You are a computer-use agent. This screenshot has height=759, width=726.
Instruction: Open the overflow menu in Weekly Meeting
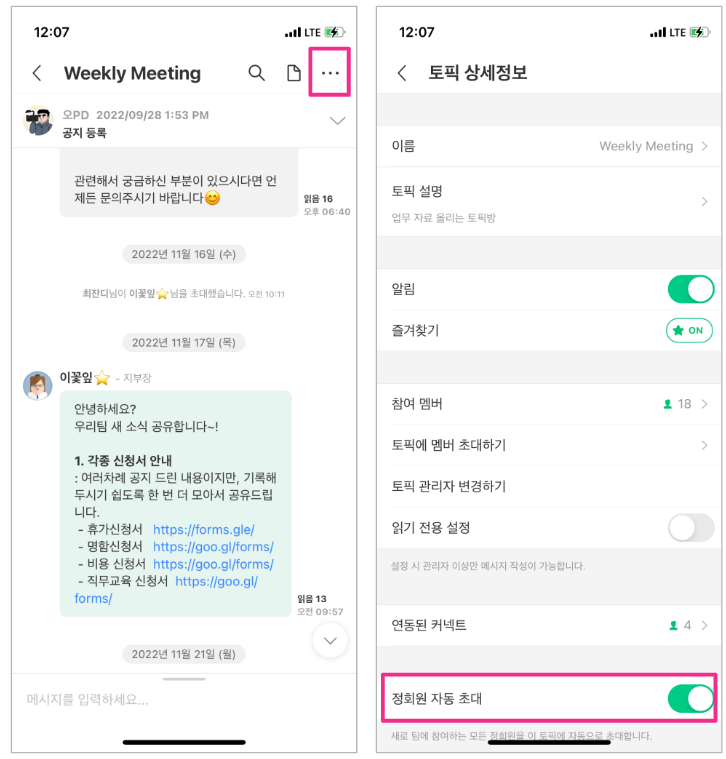point(330,73)
